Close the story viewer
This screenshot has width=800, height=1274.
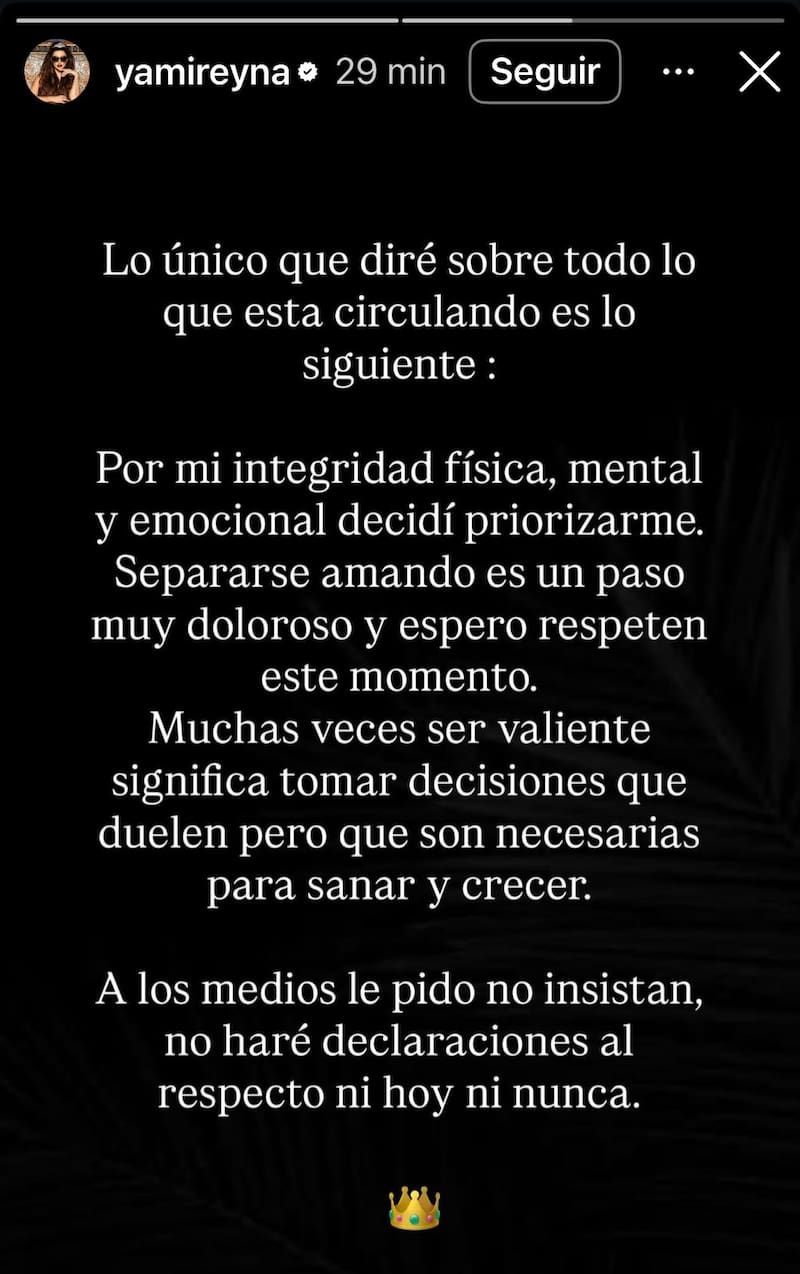759,72
